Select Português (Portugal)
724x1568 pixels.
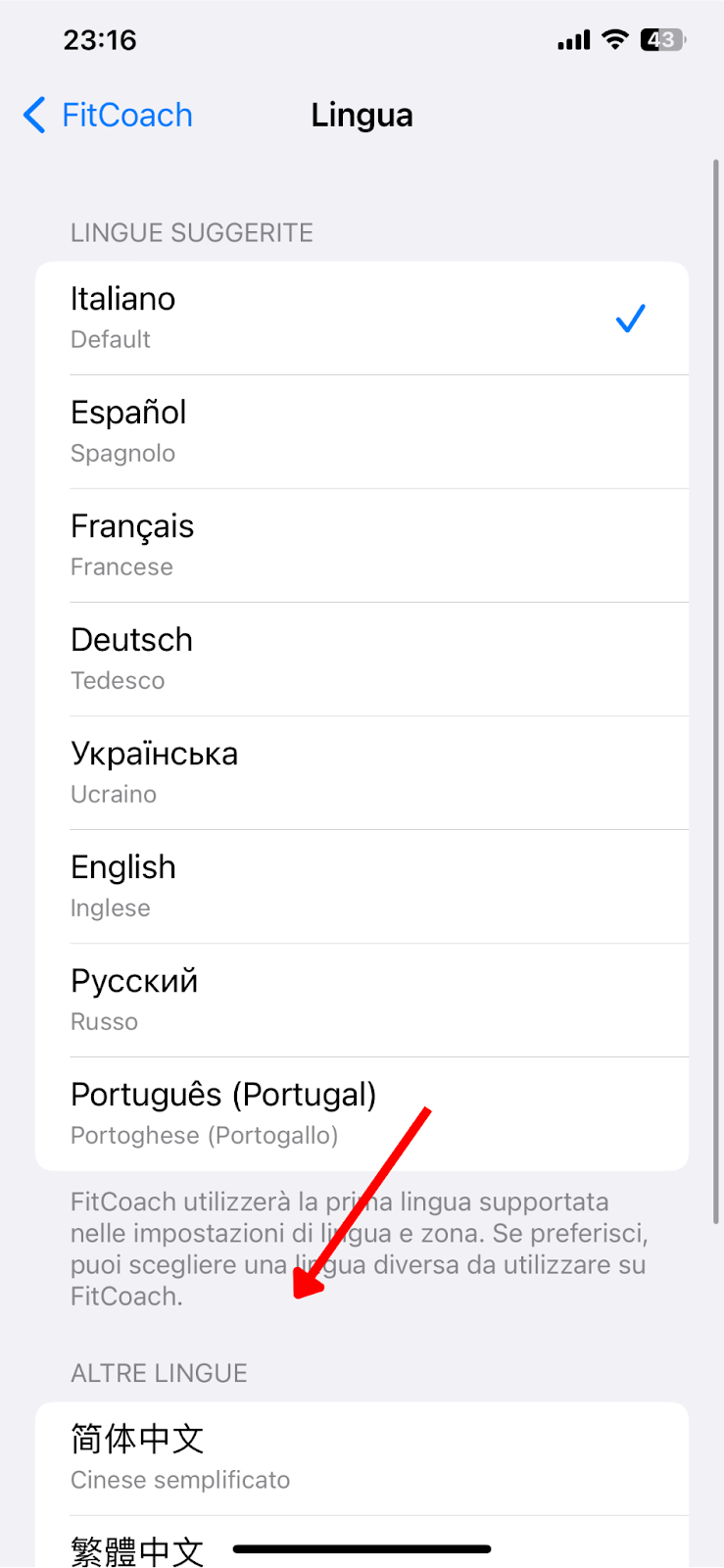tap(362, 1114)
